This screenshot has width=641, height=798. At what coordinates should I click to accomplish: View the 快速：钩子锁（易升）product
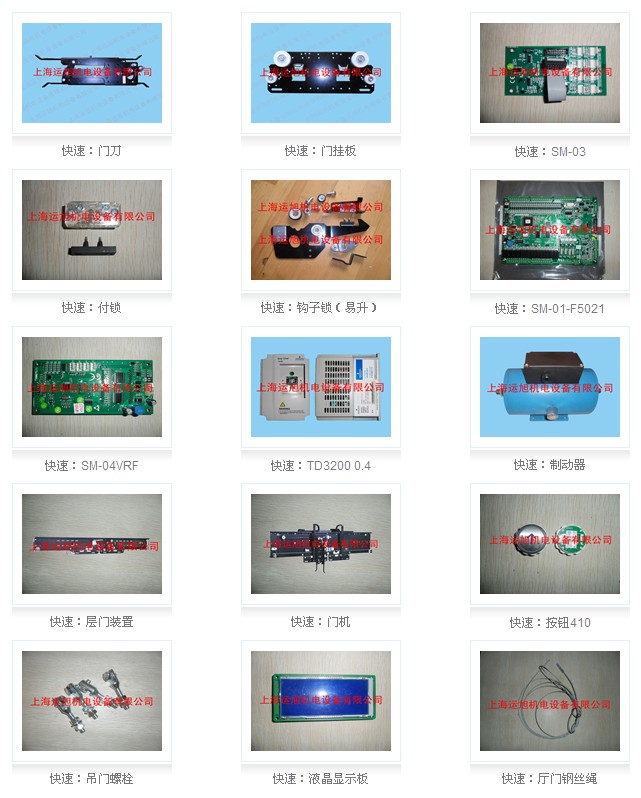pos(320,230)
